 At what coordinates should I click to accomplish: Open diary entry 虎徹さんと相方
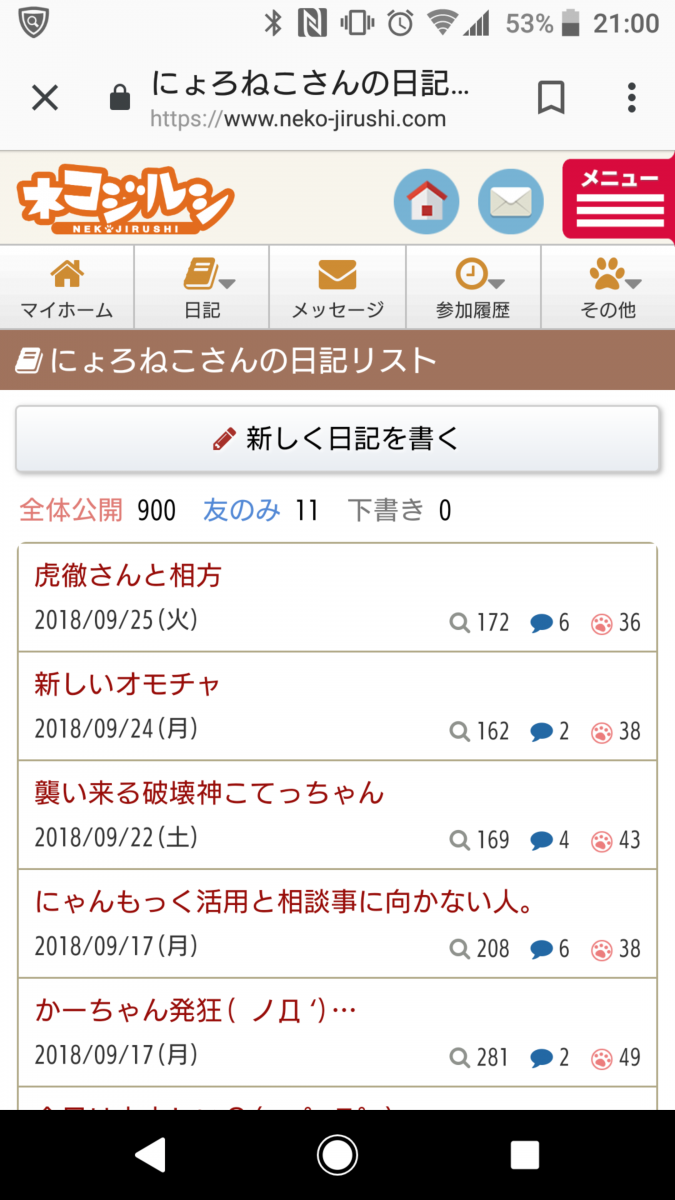coord(128,575)
